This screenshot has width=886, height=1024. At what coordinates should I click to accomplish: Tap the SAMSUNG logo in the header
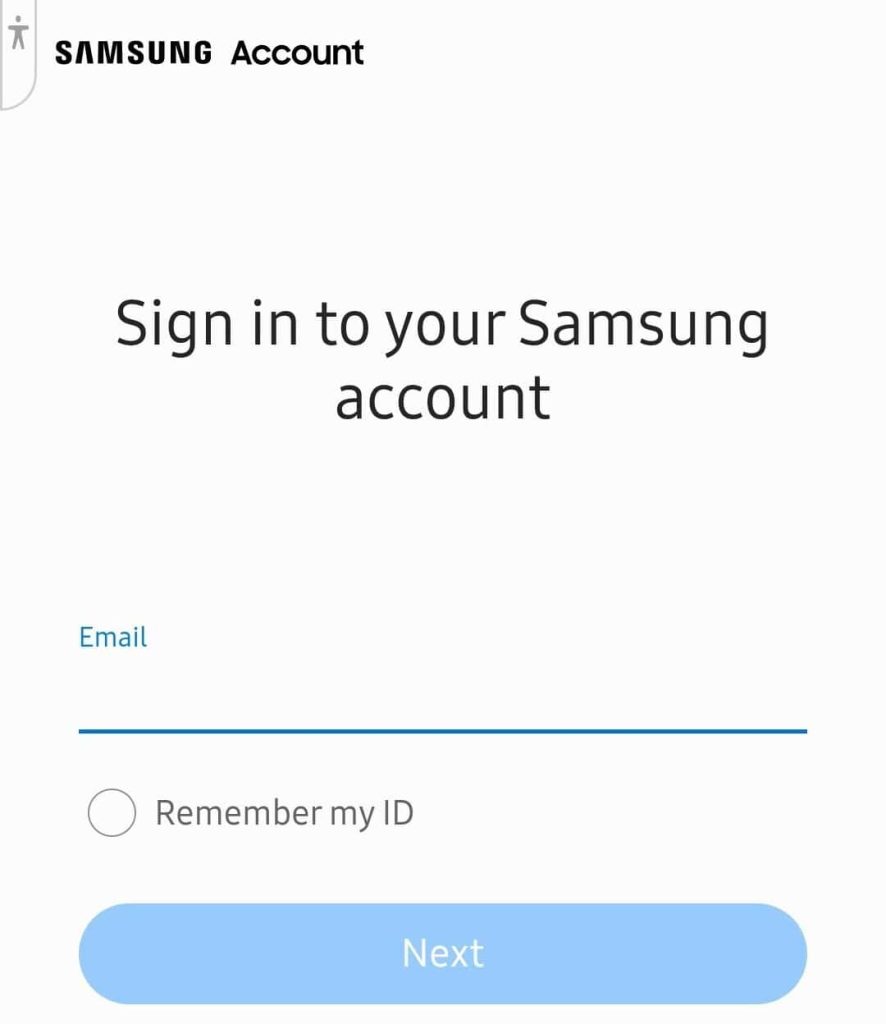point(133,52)
